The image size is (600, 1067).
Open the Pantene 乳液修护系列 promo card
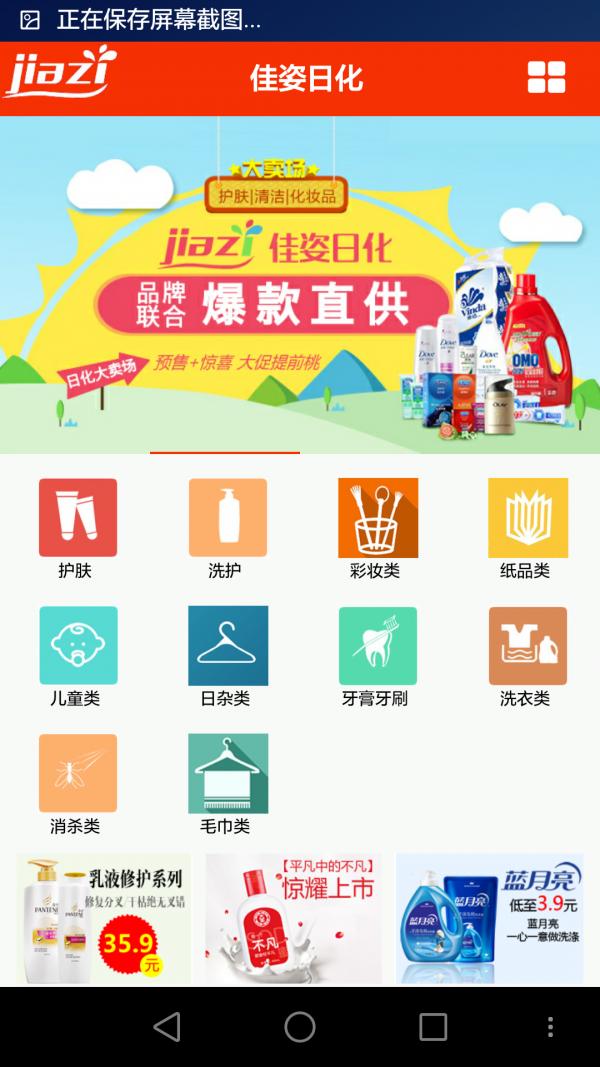pyautogui.click(x=104, y=918)
